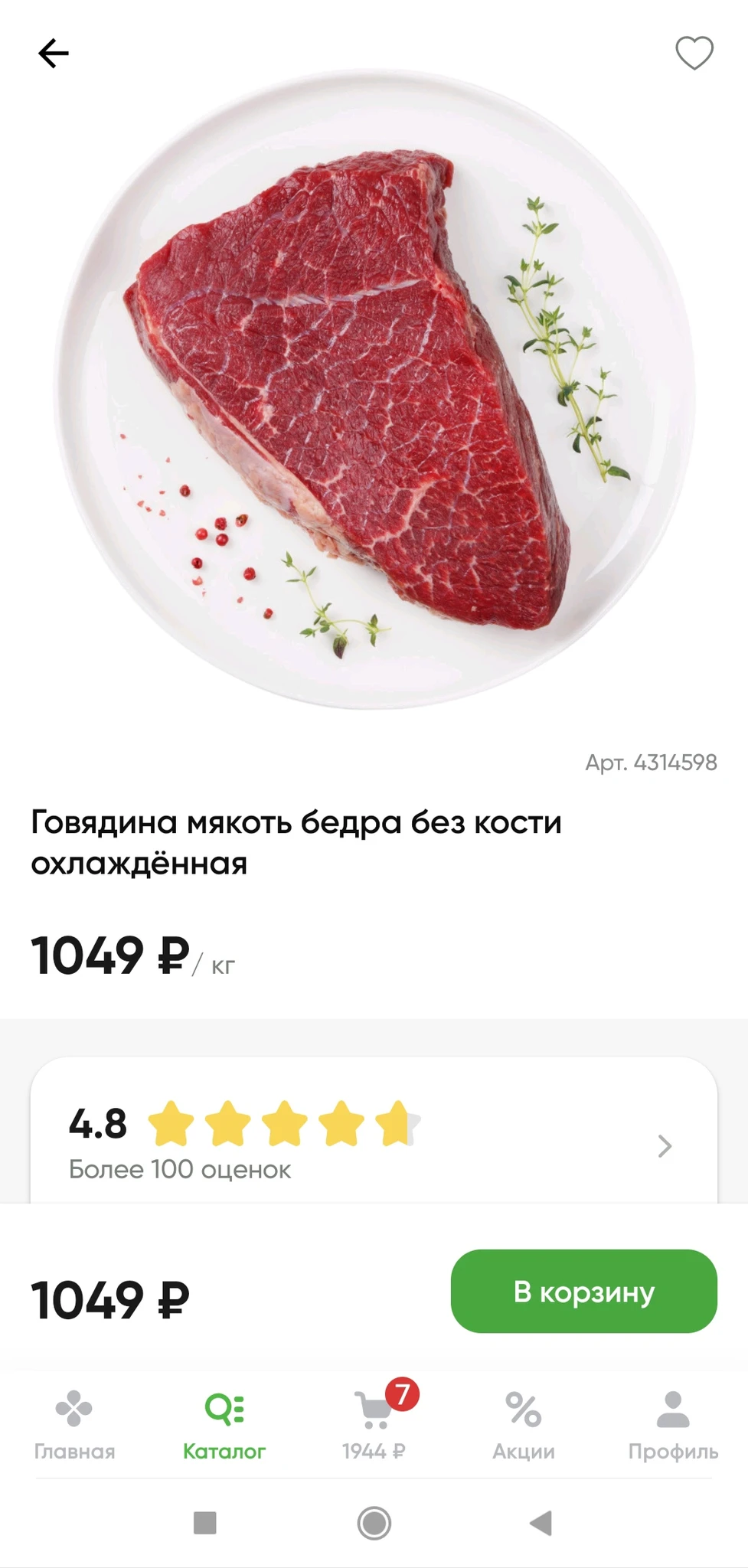Screen dimensions: 748x1568
Task: Add beef to favorites with heart
Action: [x=694, y=54]
